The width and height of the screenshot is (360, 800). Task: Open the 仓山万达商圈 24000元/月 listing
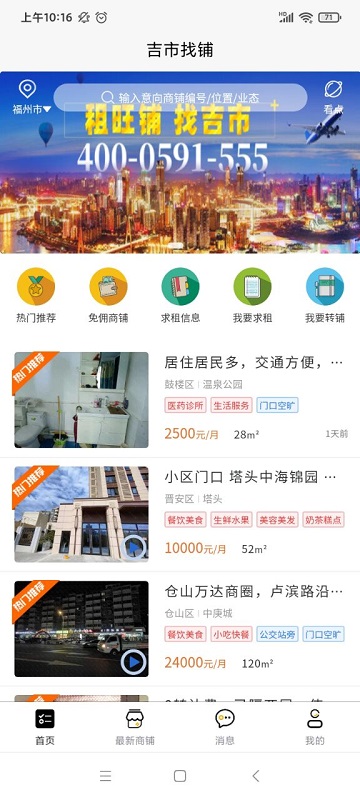(x=180, y=629)
